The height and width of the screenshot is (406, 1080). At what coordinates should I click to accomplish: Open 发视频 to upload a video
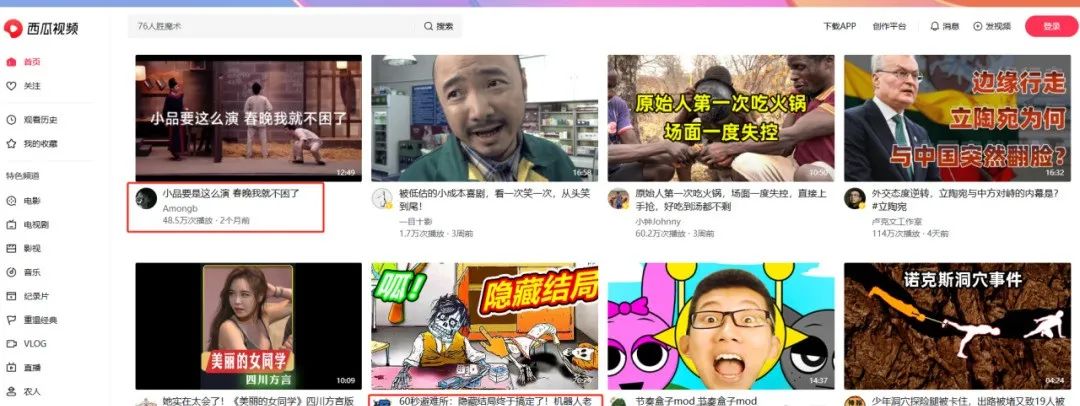pos(992,26)
